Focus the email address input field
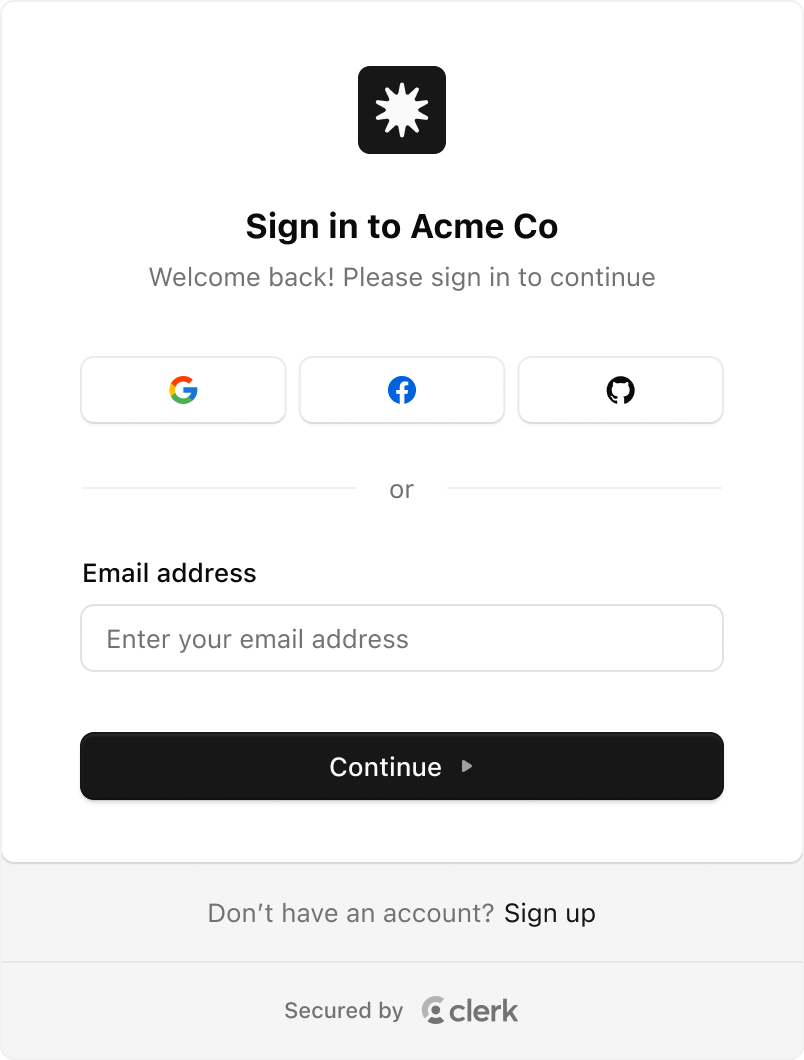 point(402,638)
